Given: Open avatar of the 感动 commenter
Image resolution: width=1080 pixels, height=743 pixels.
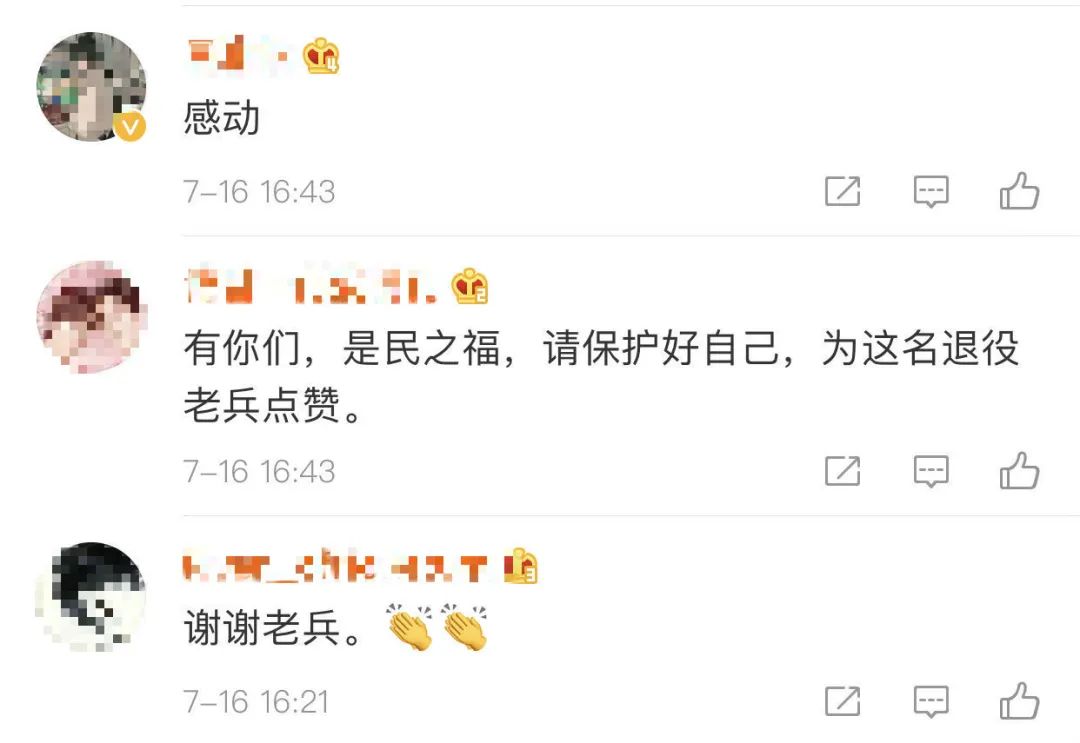Looking at the screenshot, I should tap(91, 87).
